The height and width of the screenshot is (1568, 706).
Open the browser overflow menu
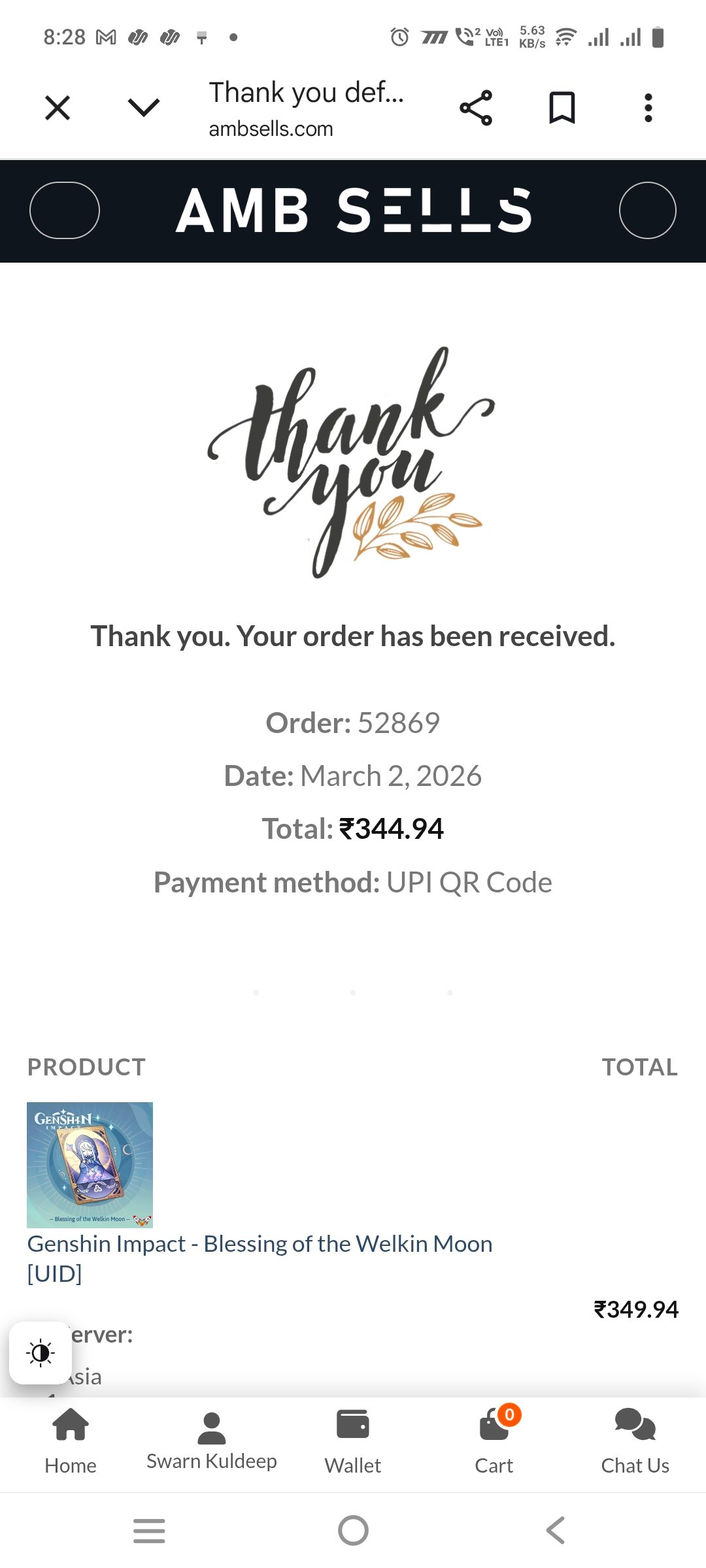coord(648,108)
